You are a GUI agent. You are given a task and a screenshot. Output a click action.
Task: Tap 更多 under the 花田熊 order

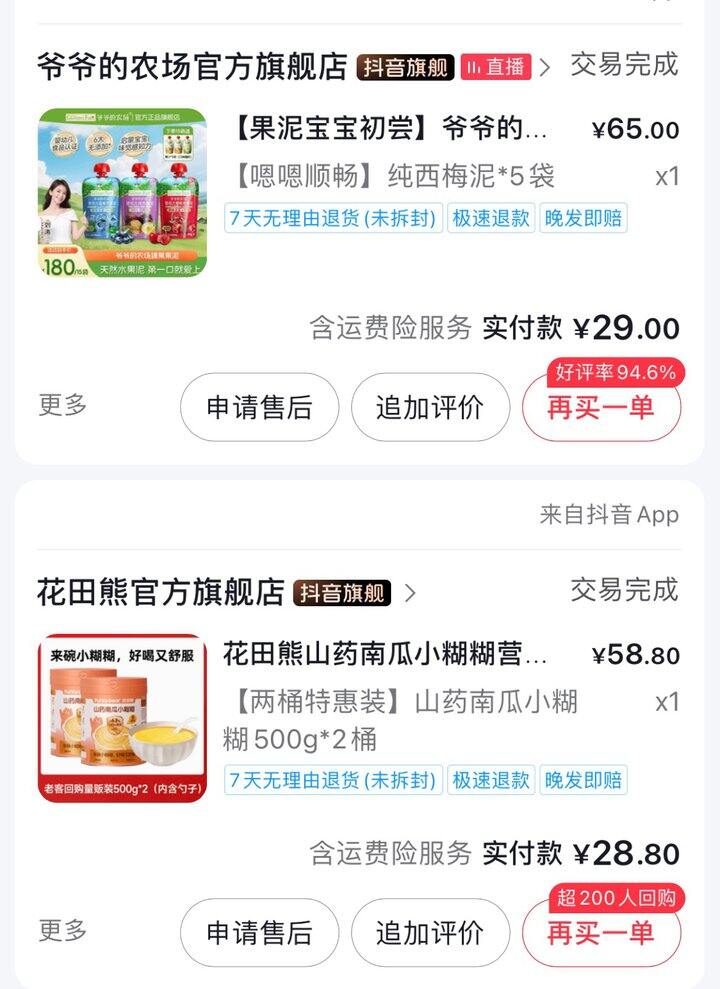(x=63, y=930)
